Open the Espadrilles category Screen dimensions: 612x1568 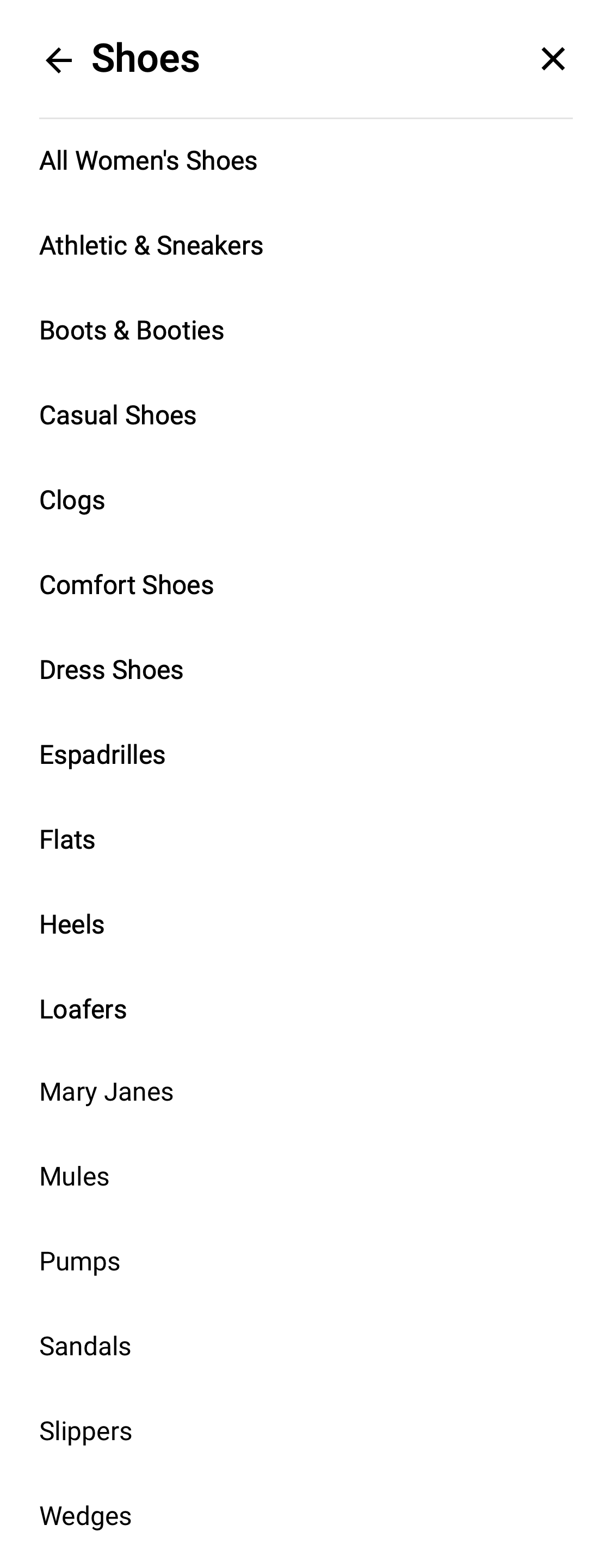[x=102, y=754]
